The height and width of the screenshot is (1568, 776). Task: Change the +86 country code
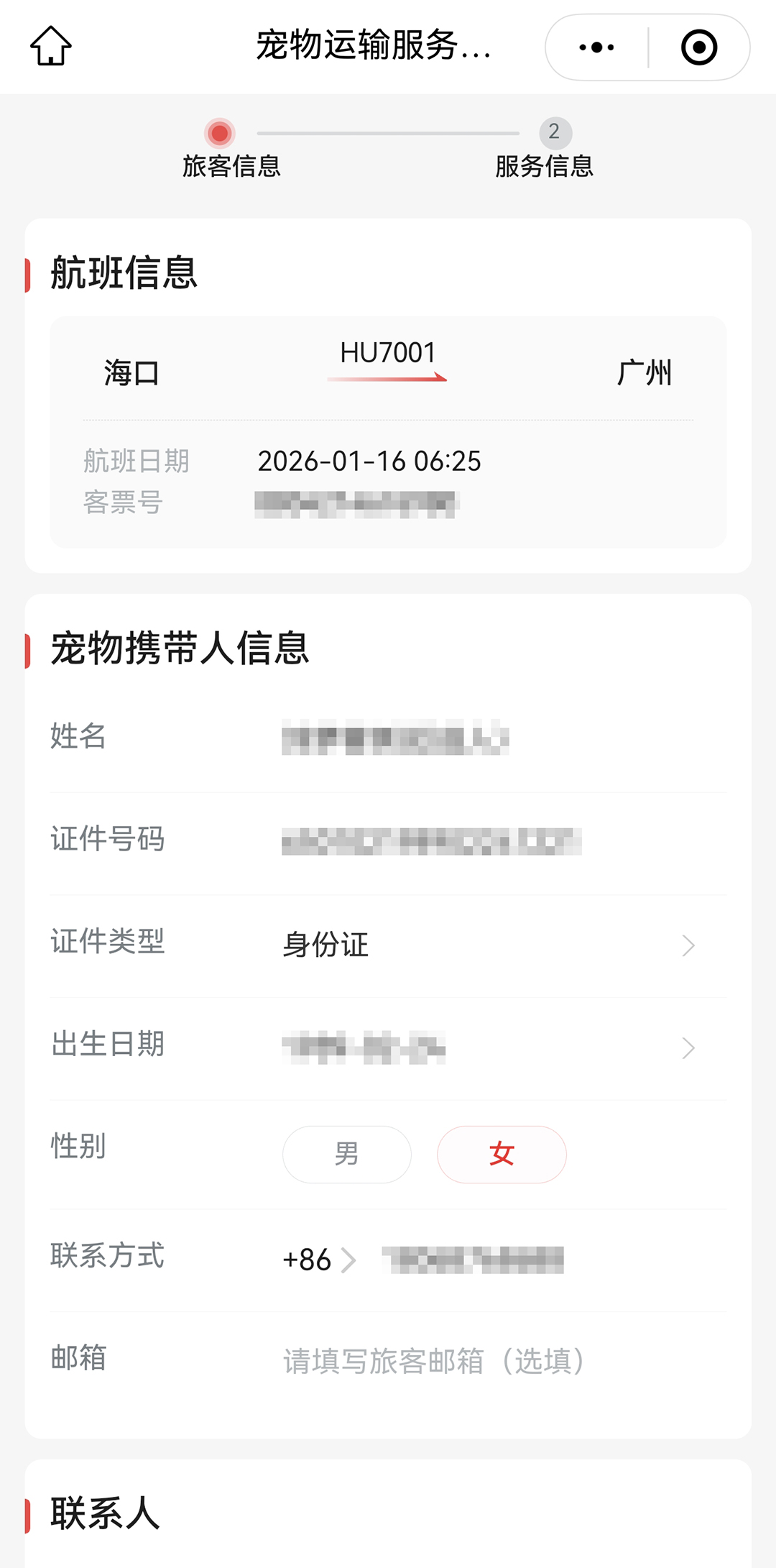318,1260
